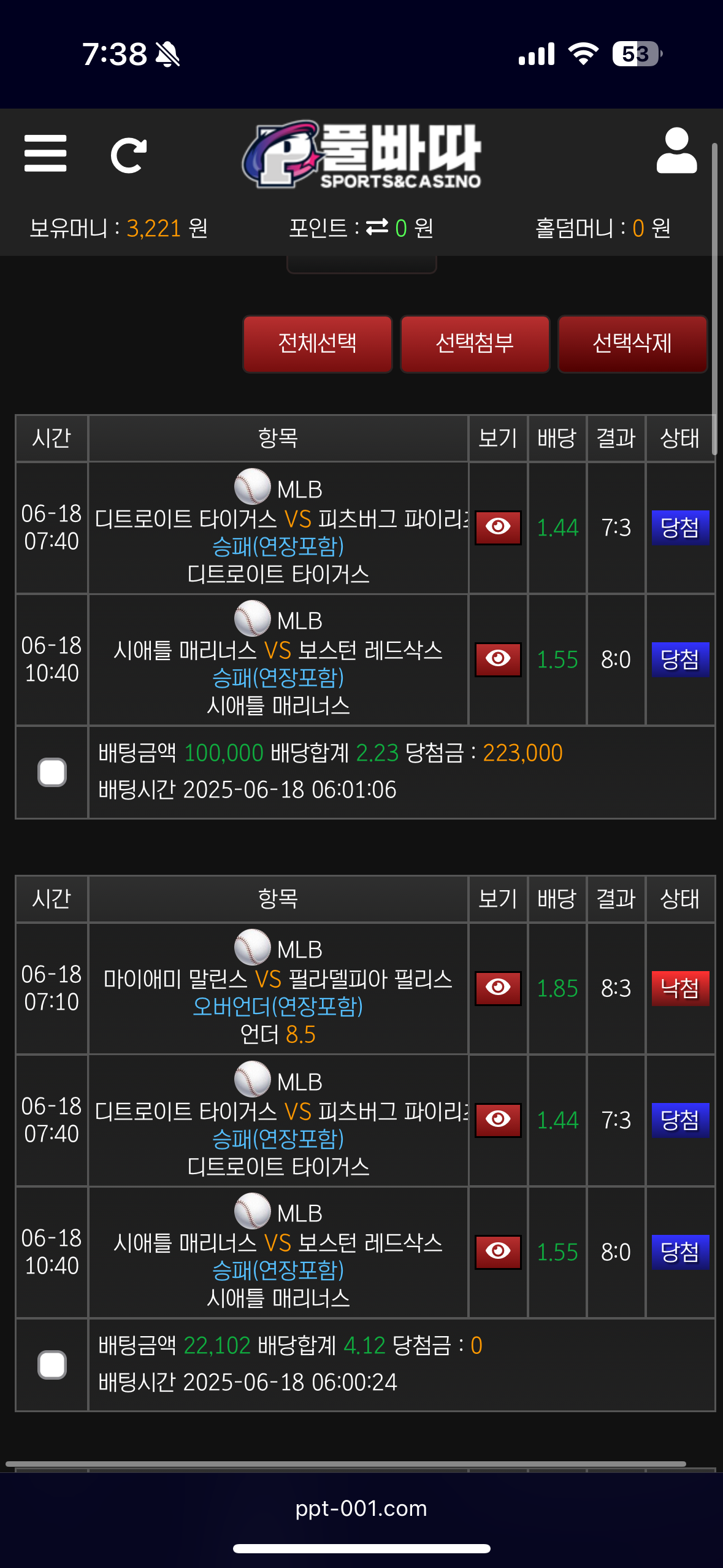Tap the 풀빠따 logo to go home
The height and width of the screenshot is (1568, 723).
362,155
